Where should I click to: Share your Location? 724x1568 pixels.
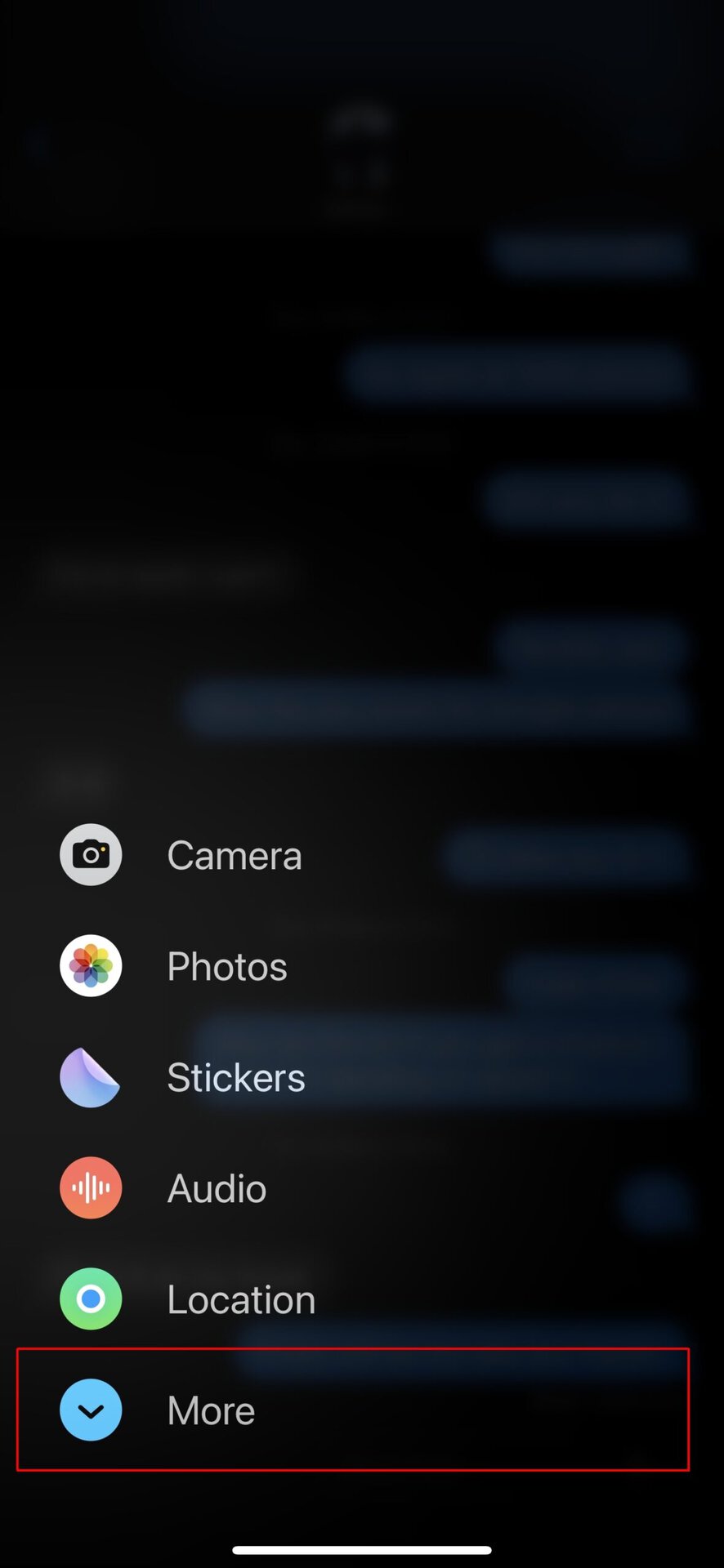pyautogui.click(x=186, y=1299)
